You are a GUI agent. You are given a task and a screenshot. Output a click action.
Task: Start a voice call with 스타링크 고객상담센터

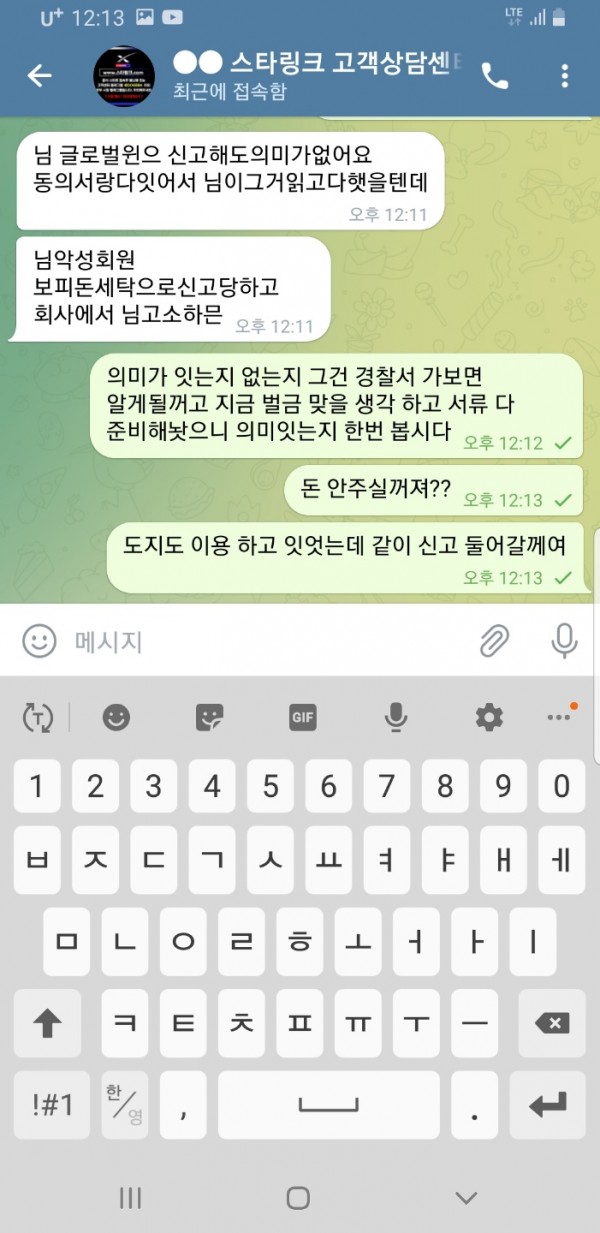(x=495, y=76)
